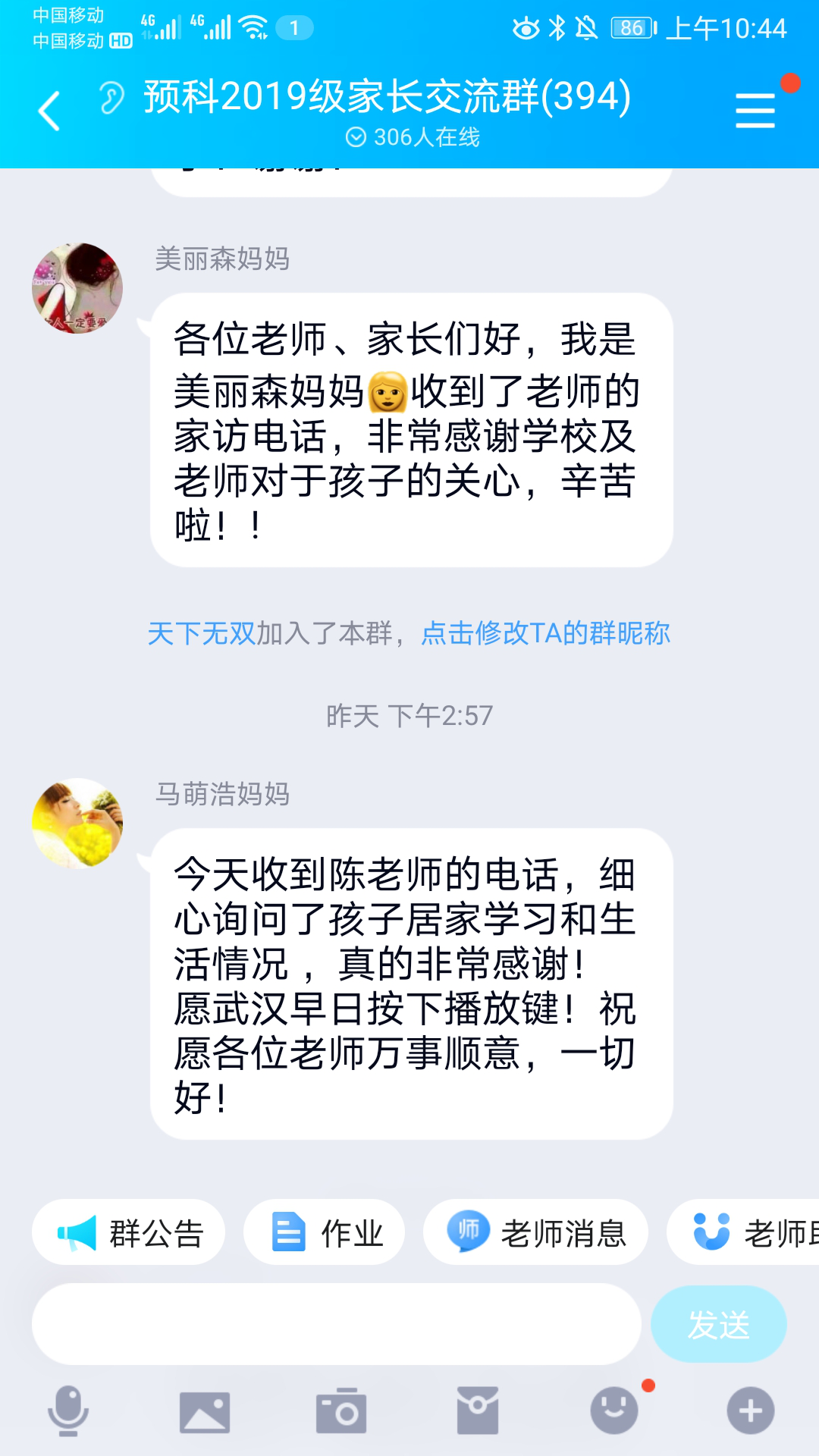Image resolution: width=819 pixels, height=1456 pixels.
Task: Open the 作业 chip
Action: (325, 1232)
